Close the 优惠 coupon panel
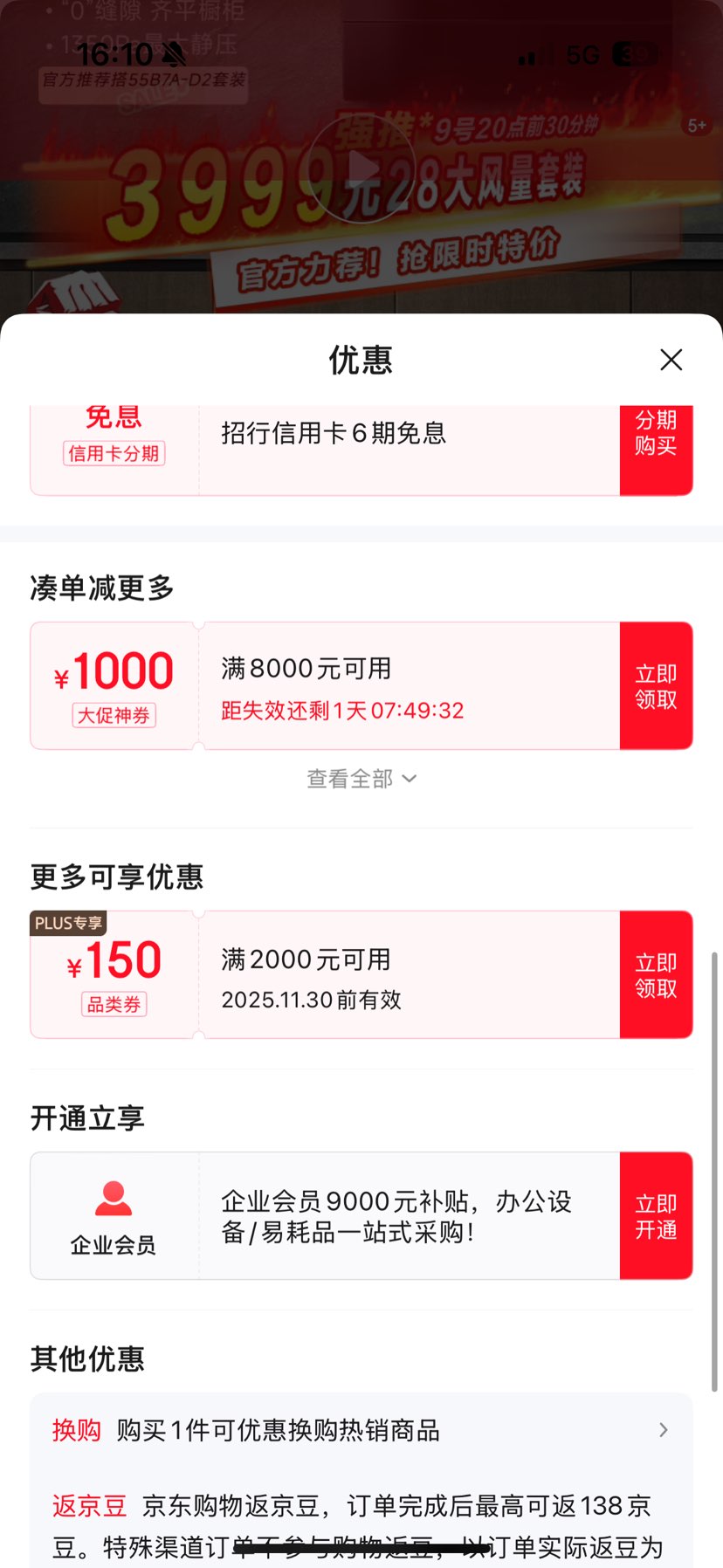Viewport: 723px width, 1568px height. coord(670,360)
